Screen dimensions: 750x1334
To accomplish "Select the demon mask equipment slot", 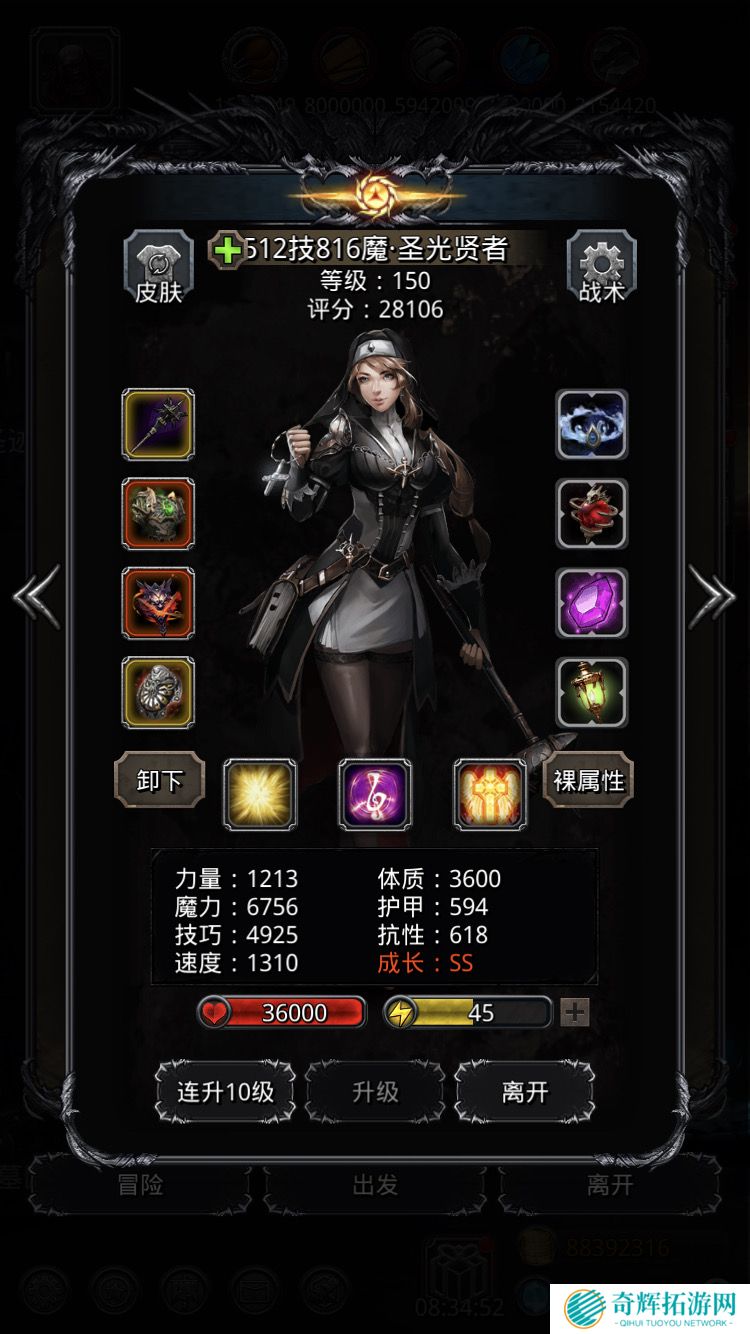I will click(158, 603).
